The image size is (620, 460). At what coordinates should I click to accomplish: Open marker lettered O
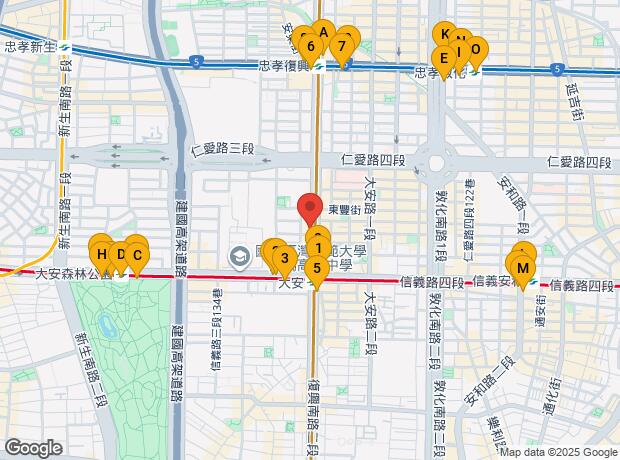tap(475, 49)
